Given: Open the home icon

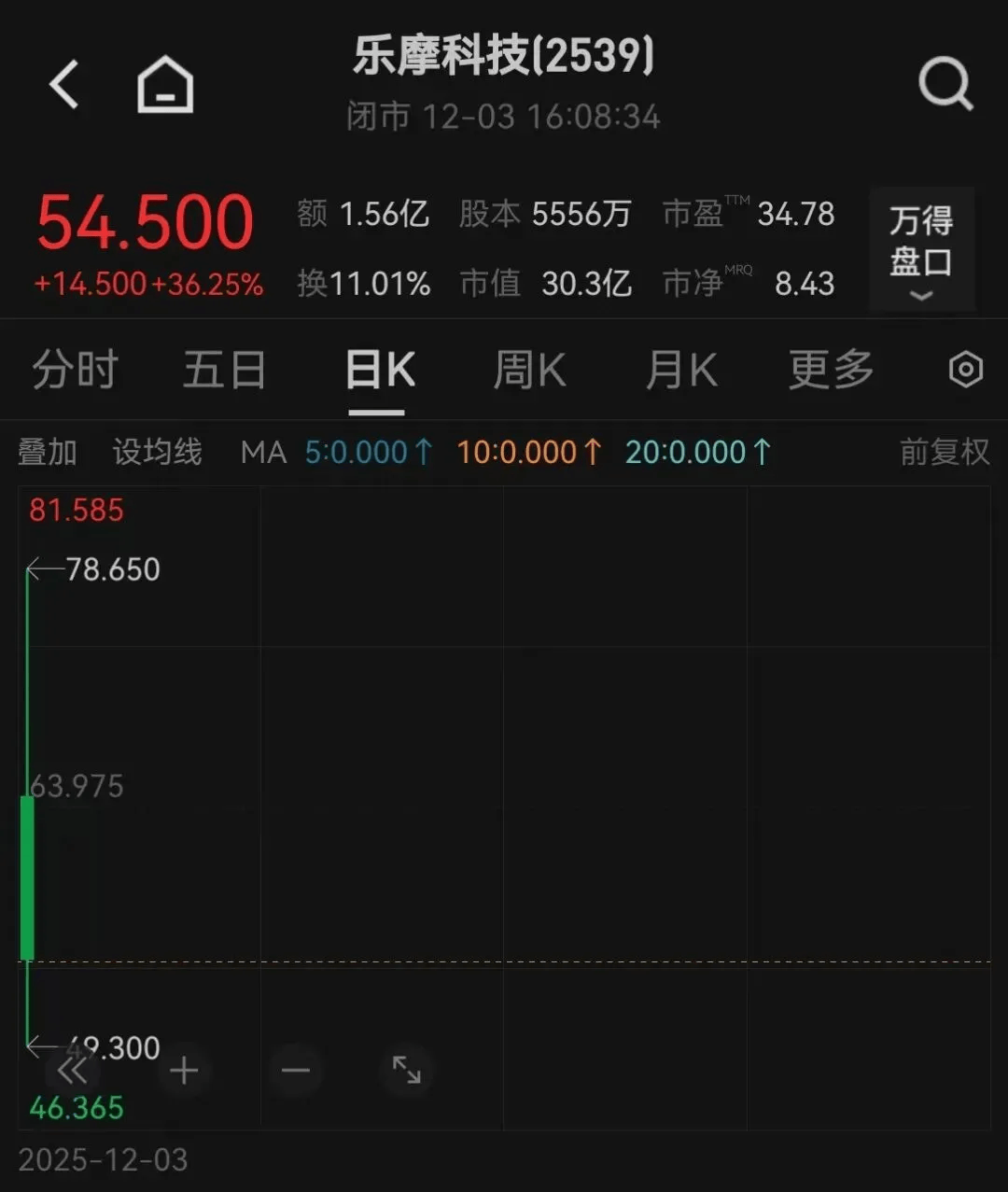Looking at the screenshot, I should [x=165, y=85].
